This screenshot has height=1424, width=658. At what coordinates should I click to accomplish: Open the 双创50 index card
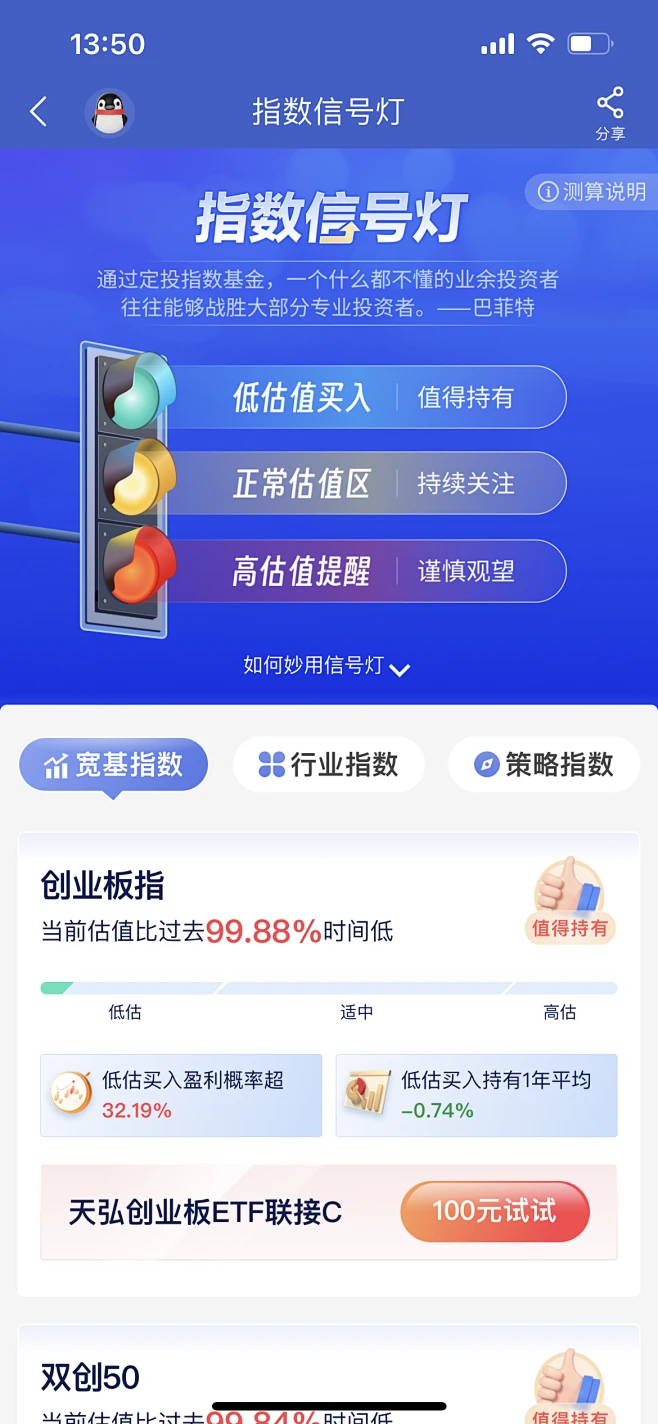coord(90,1378)
